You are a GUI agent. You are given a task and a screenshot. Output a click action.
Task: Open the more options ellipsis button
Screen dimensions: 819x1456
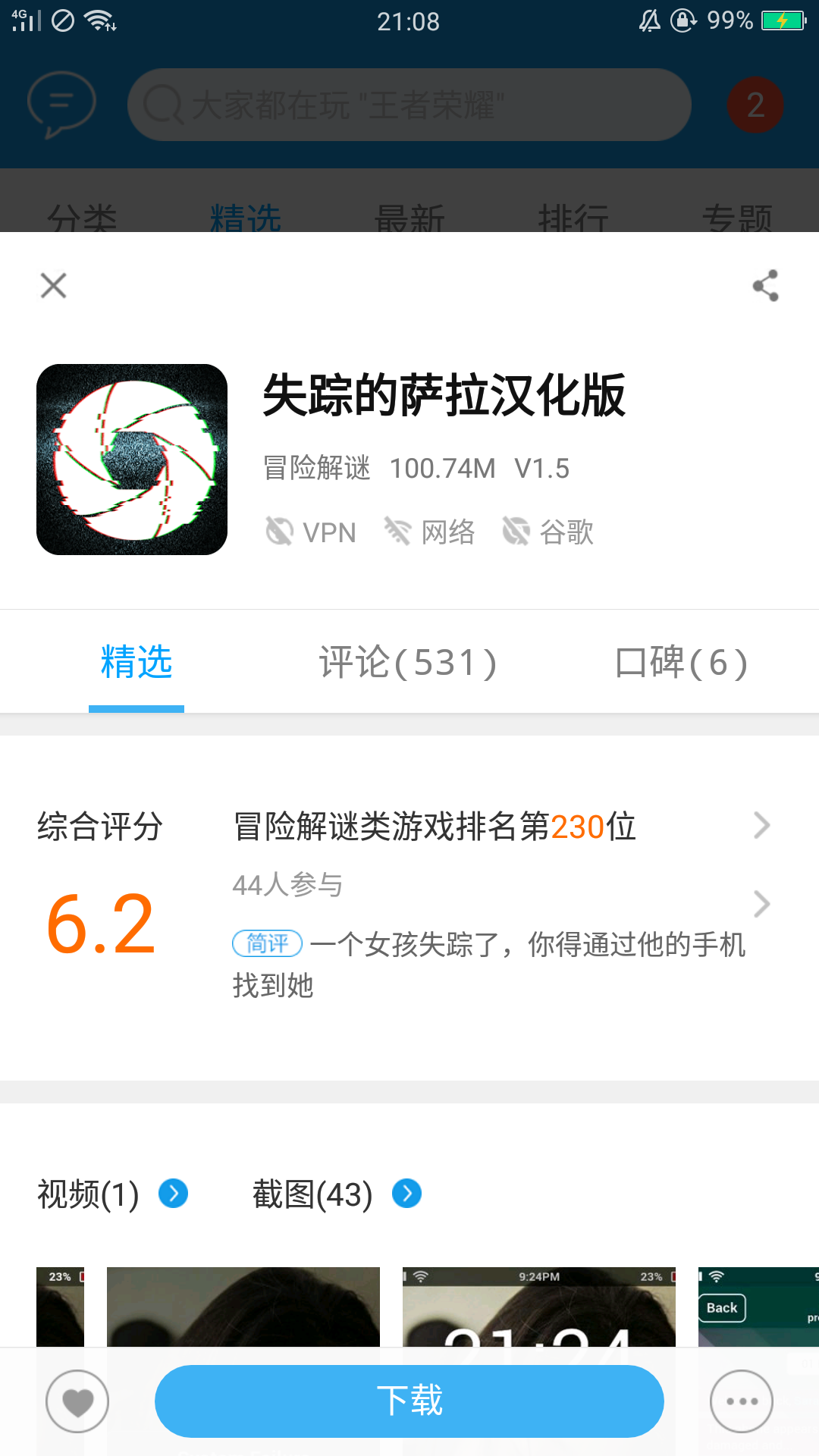(741, 1401)
